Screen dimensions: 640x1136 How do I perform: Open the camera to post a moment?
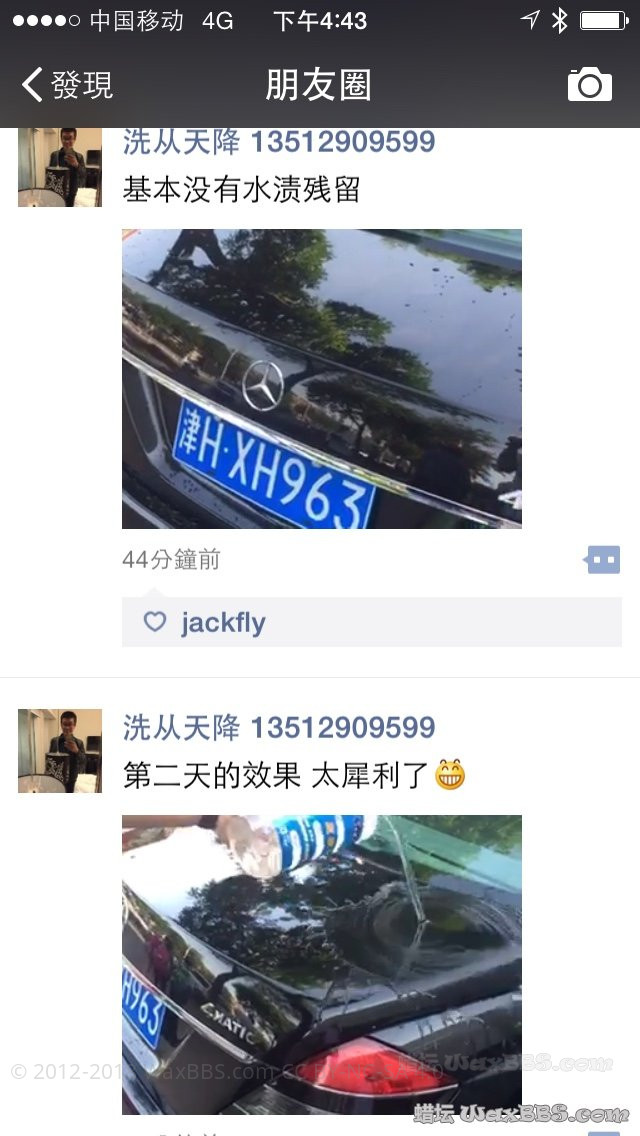[589, 85]
